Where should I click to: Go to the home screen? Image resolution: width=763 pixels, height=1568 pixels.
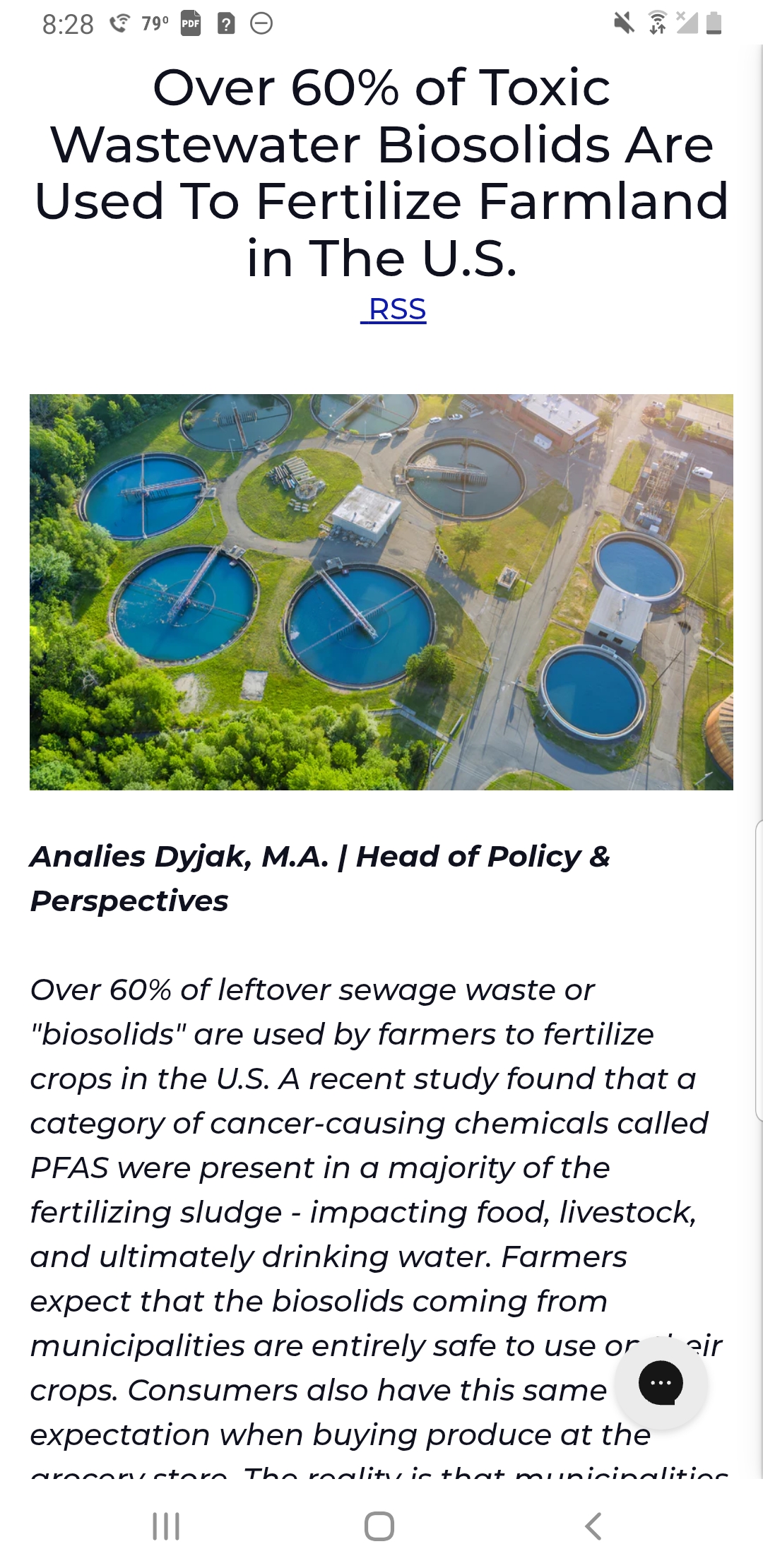(x=379, y=1526)
